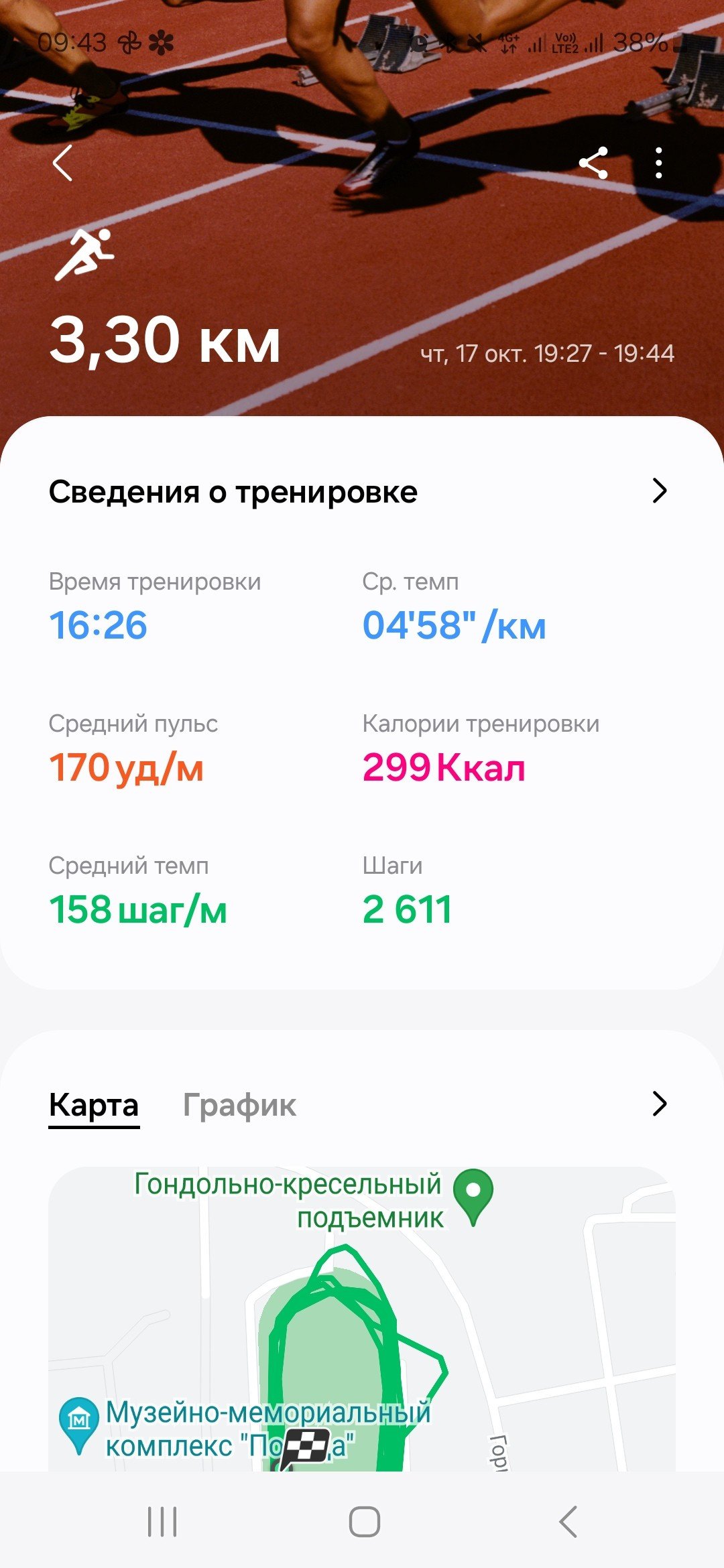Switch to the График tab
Screen dimensions: 724x1568
pyautogui.click(x=239, y=1105)
